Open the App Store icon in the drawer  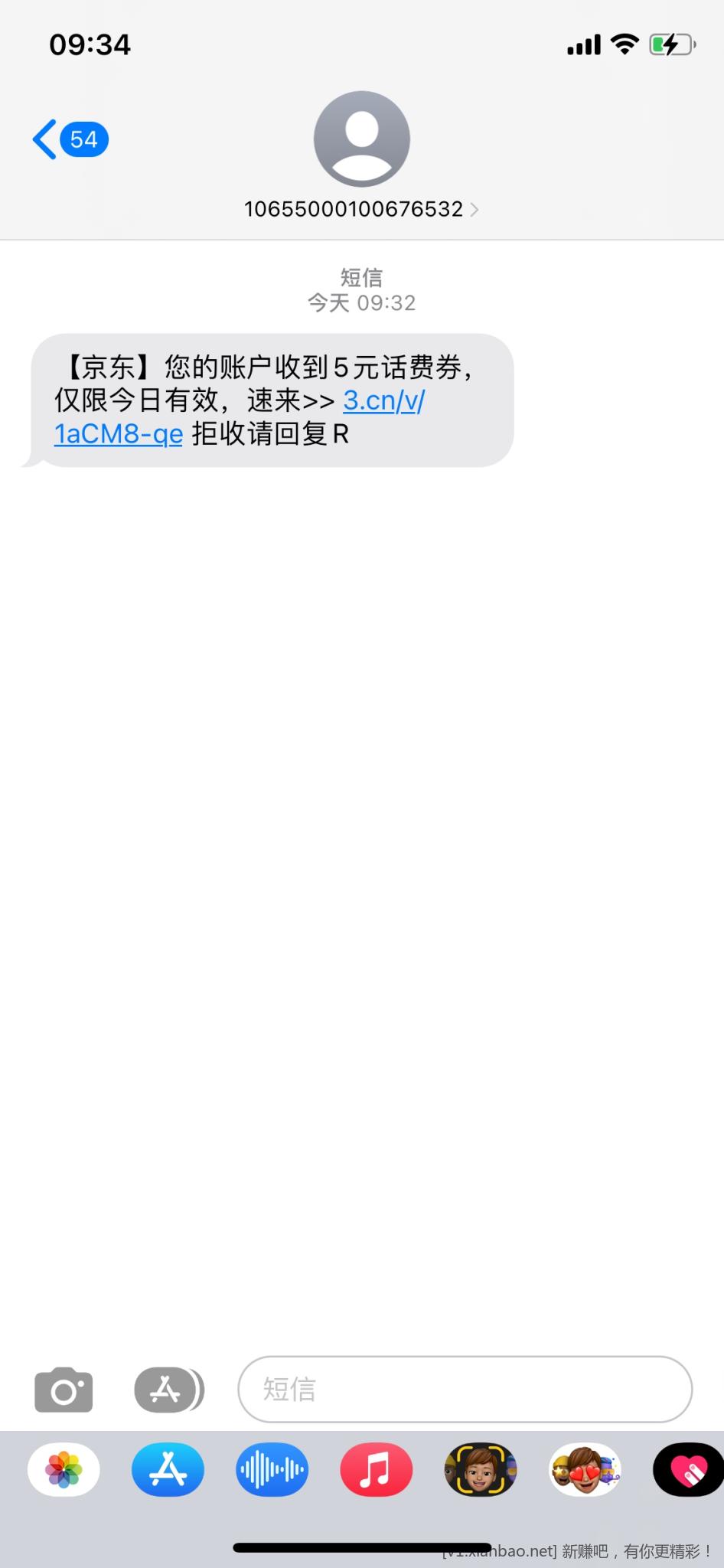[x=168, y=1469]
